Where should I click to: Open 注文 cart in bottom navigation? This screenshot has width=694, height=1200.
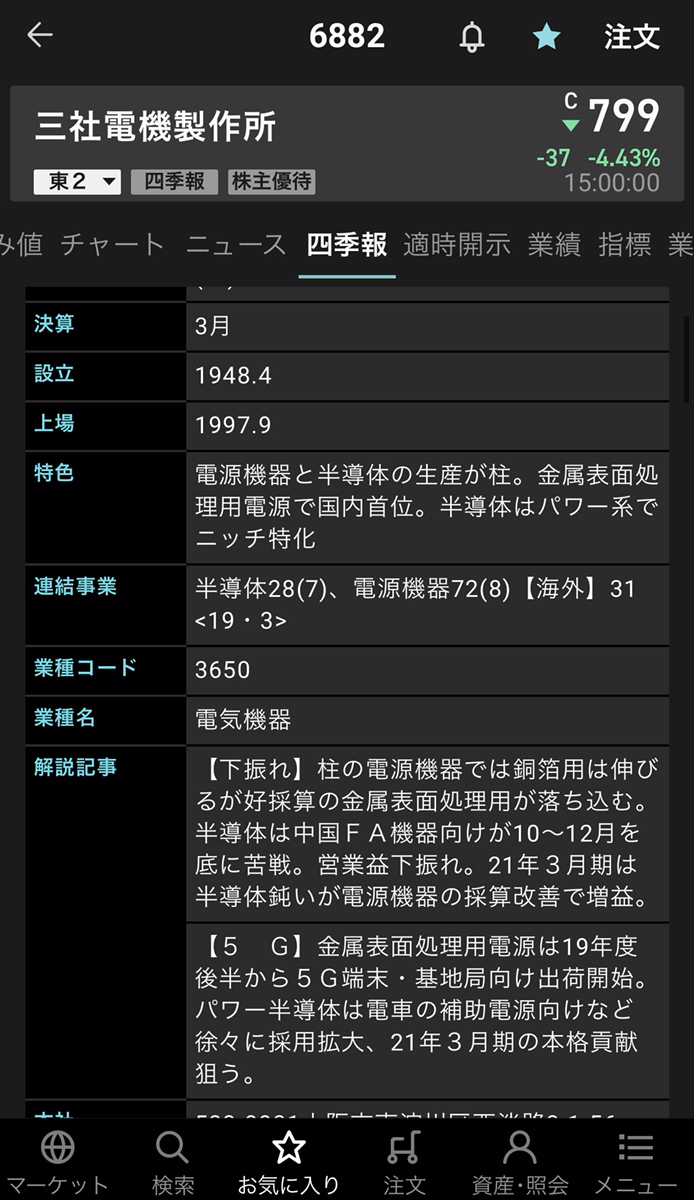pyautogui.click(x=404, y=1160)
